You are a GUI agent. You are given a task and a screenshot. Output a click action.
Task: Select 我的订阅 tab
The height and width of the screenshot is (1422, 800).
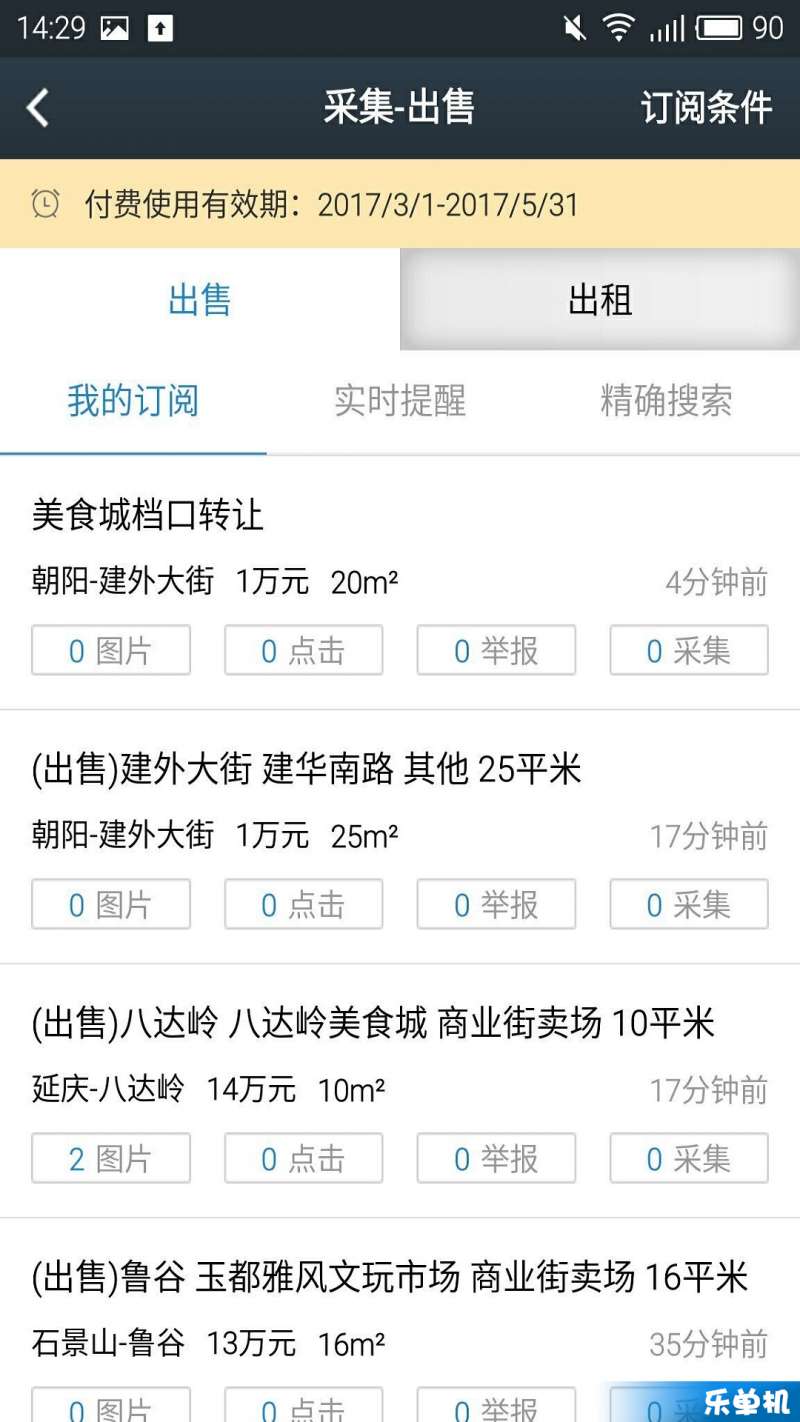[133, 401]
